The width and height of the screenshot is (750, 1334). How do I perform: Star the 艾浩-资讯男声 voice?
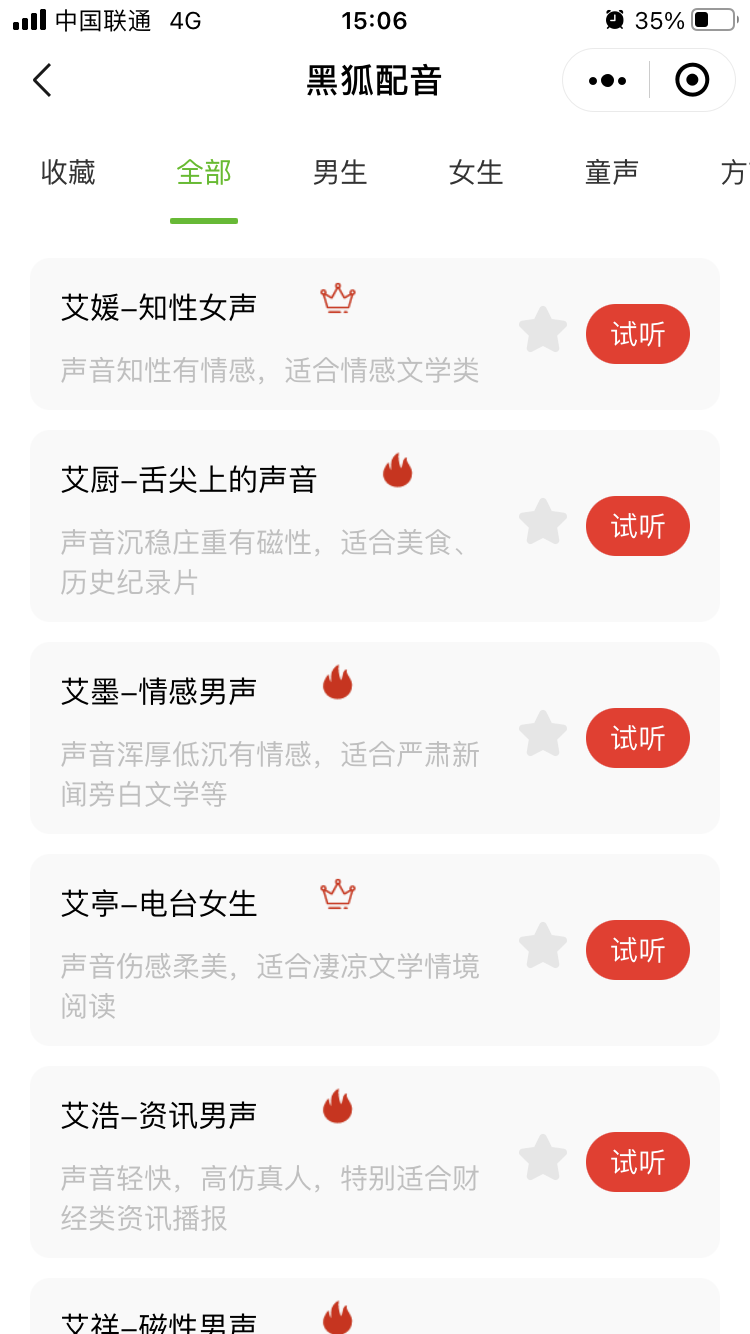point(543,1159)
